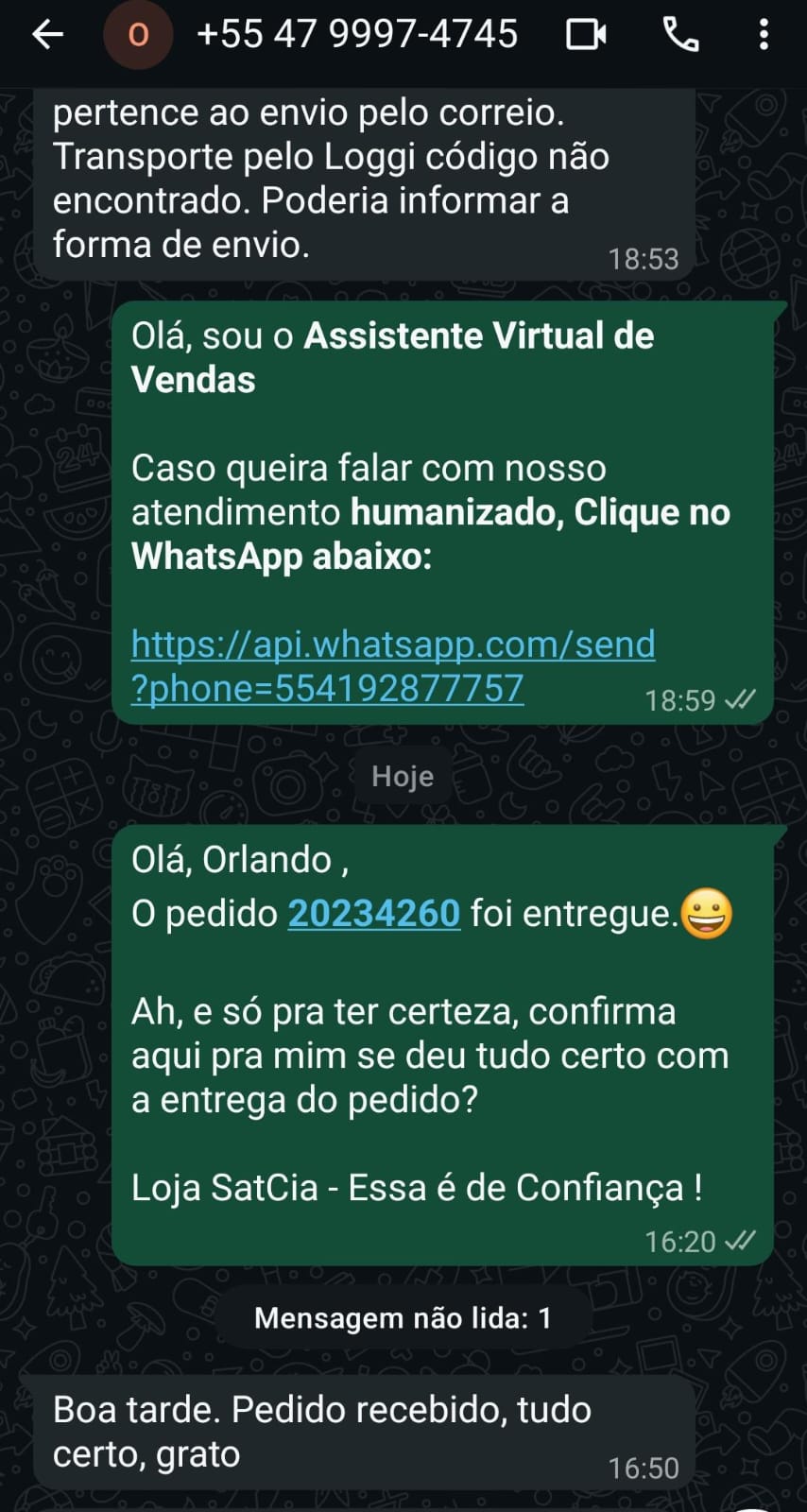Open the contact profile avatar
Screen dimensions: 807x1512
pos(138,36)
